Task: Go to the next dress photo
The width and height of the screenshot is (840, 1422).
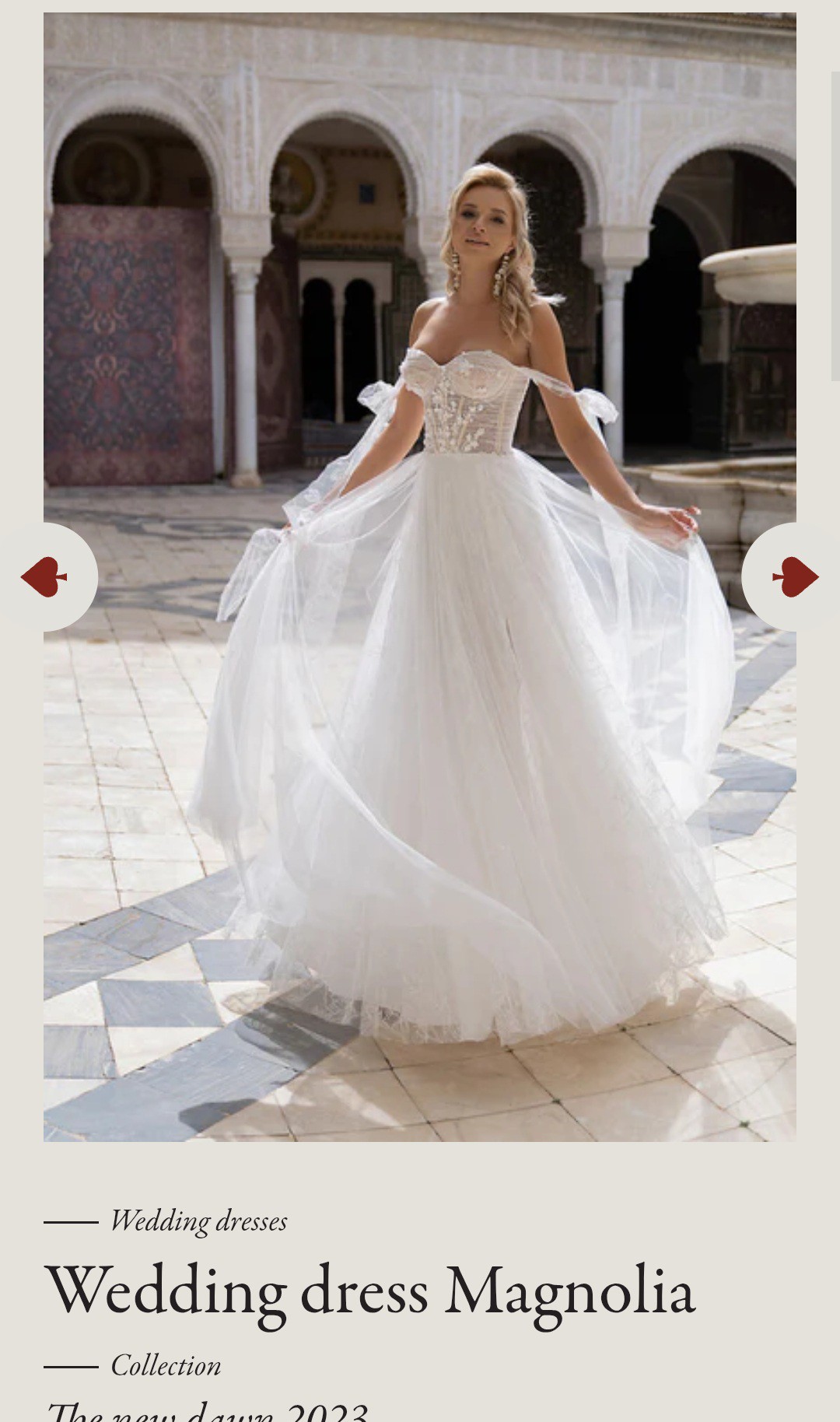Action: 793,577
